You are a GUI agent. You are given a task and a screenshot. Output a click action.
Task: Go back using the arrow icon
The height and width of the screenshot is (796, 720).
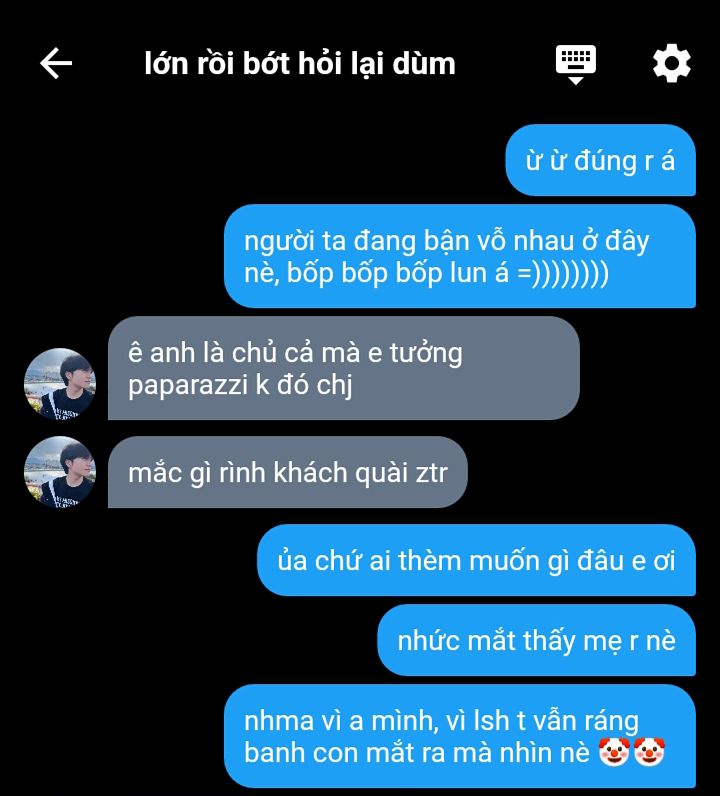56,64
